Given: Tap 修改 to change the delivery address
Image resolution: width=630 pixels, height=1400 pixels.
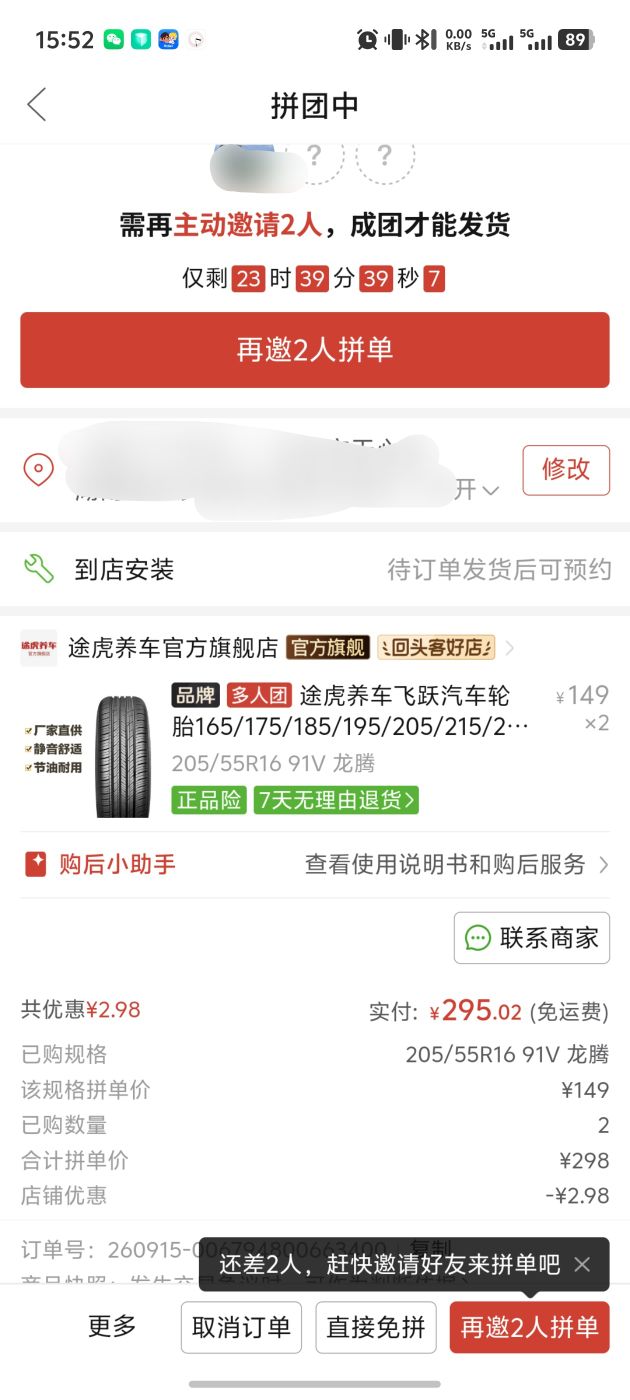Looking at the screenshot, I should (x=566, y=470).
